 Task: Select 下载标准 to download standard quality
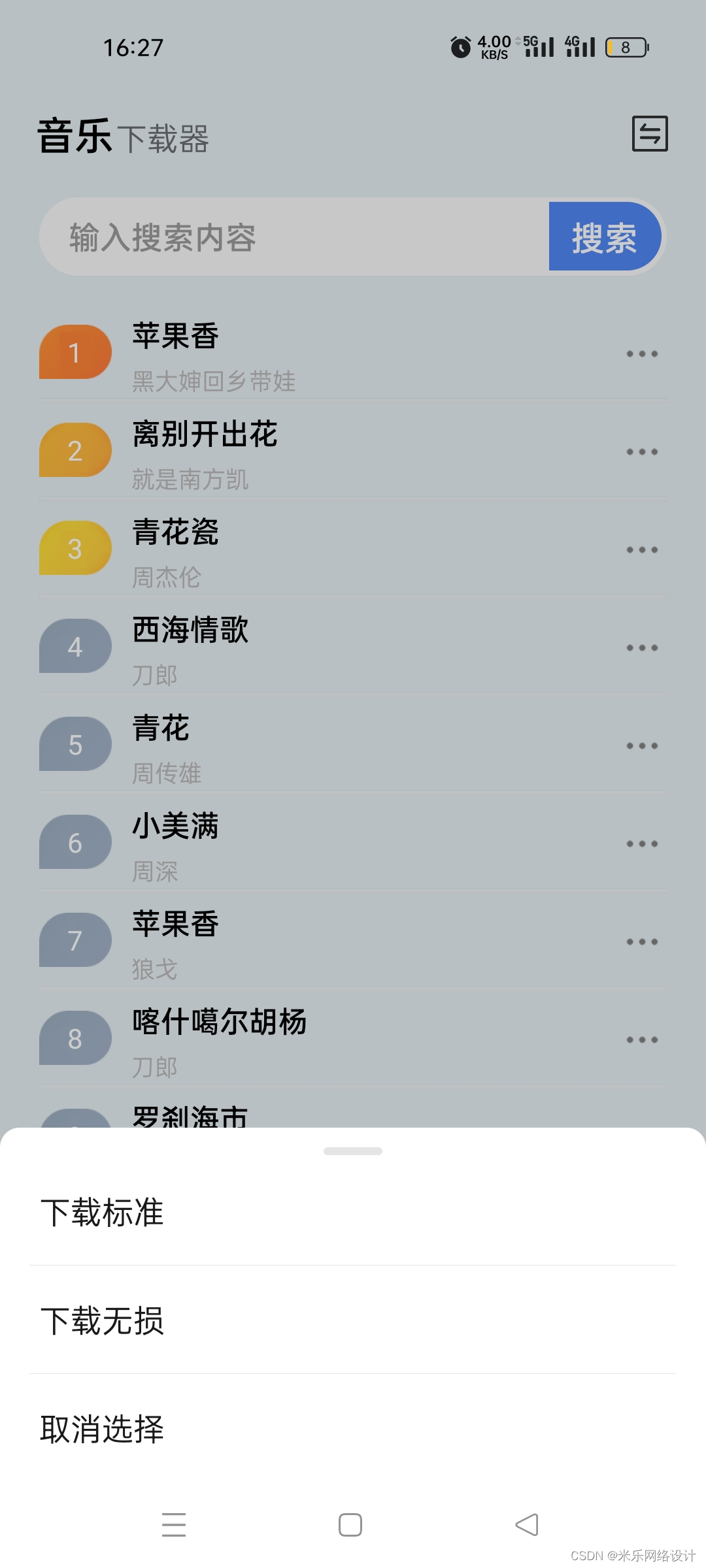point(102,1213)
